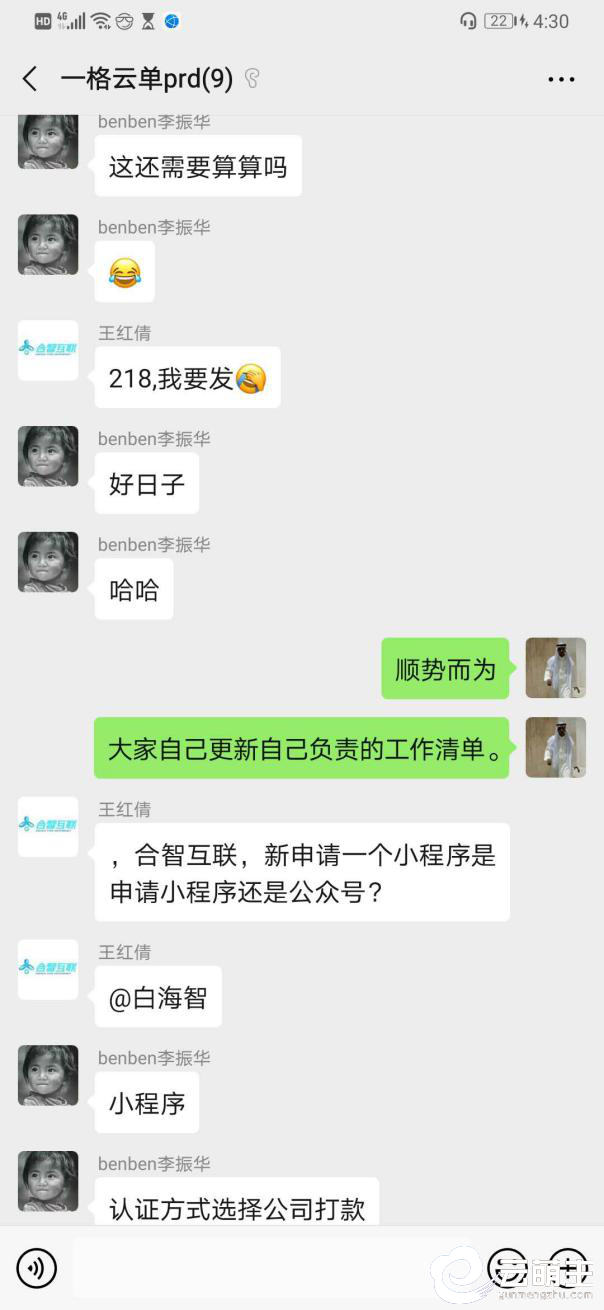Open the chat info three-dot menu
This screenshot has width=604, height=1310.
(561, 79)
